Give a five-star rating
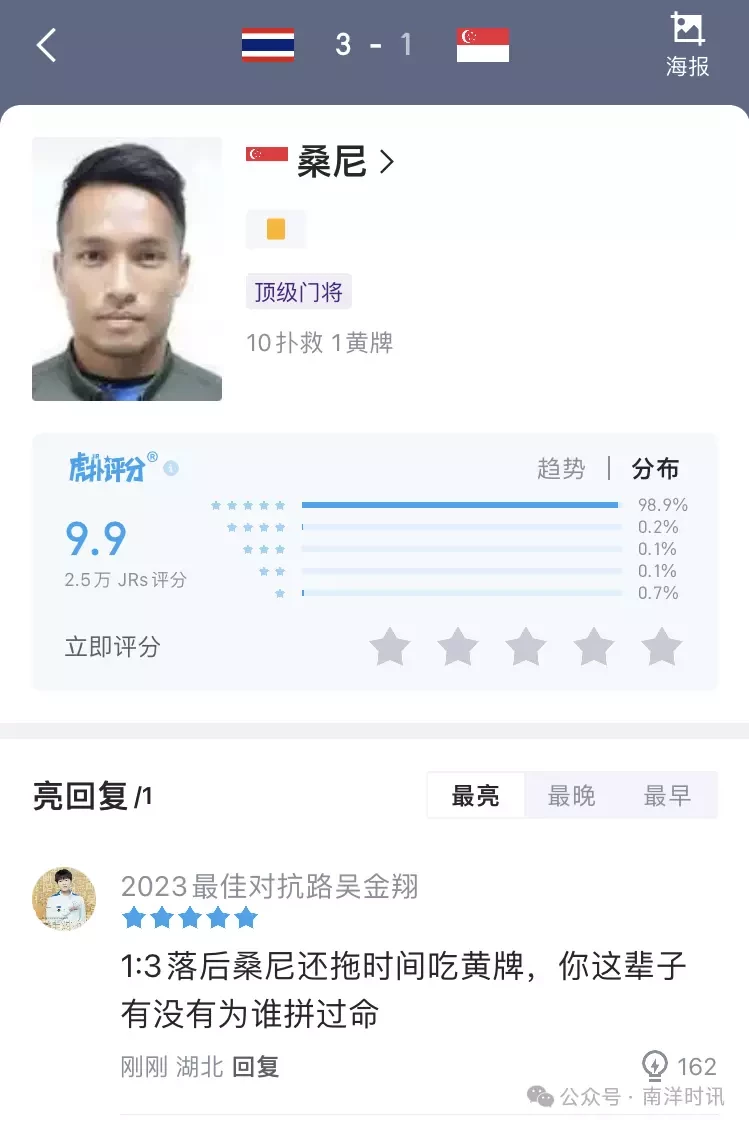 pyautogui.click(x=661, y=647)
